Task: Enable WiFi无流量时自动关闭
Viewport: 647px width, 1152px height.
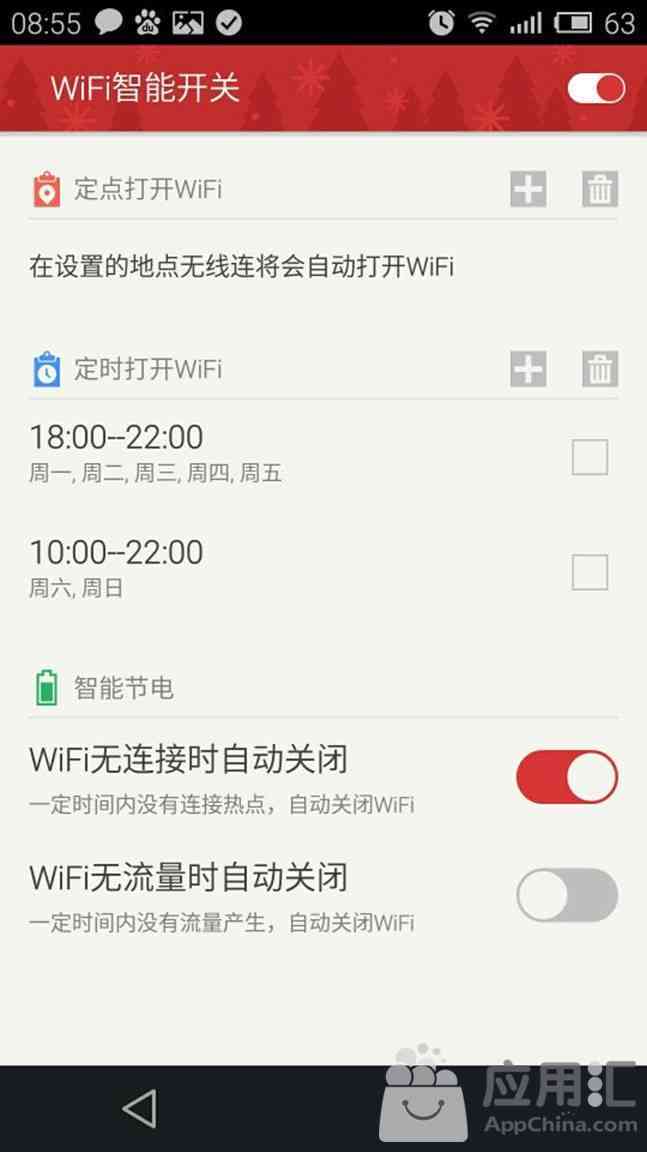Action: click(567, 894)
